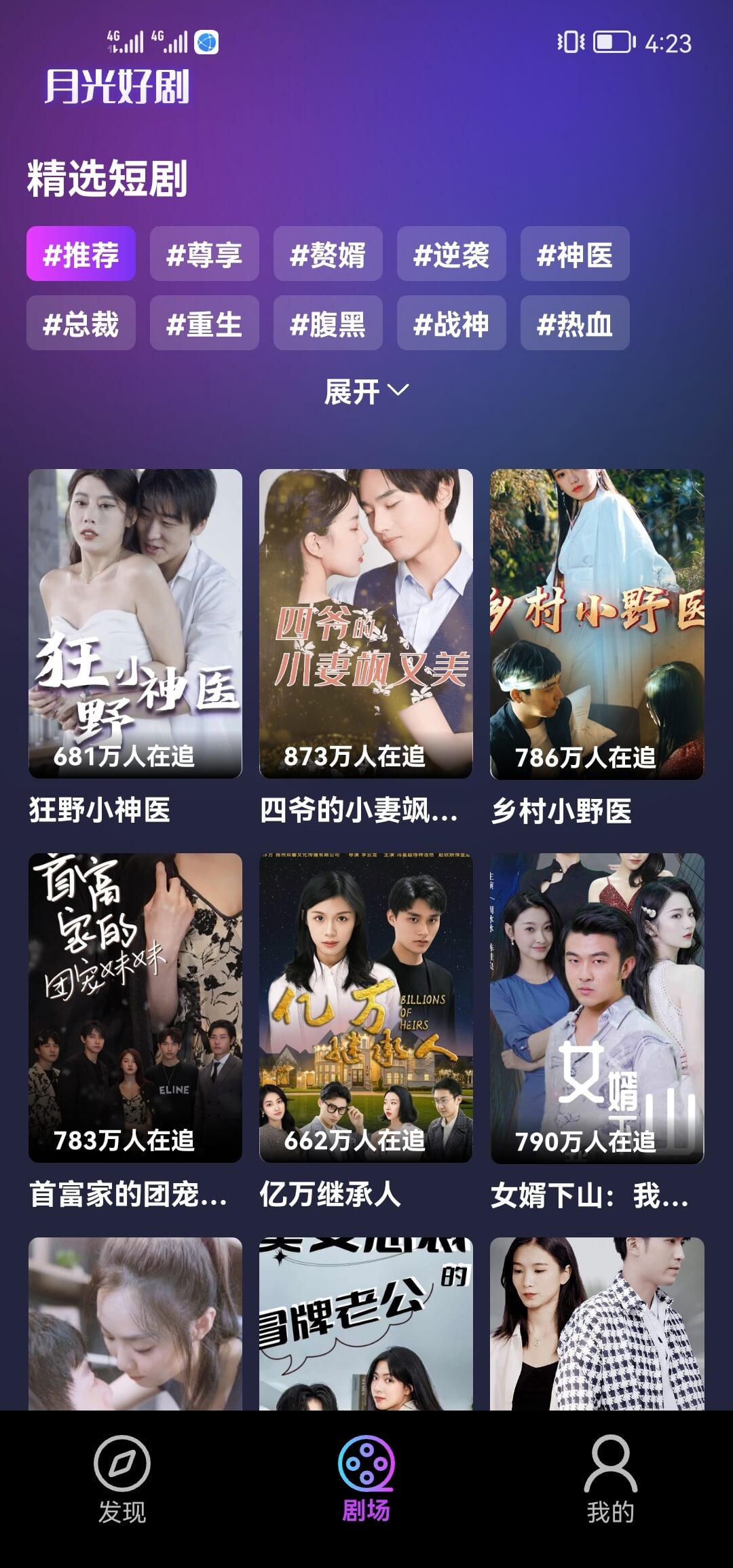Select the #推荐 category chip
Screen dimensions: 733x1568
pyautogui.click(x=81, y=254)
